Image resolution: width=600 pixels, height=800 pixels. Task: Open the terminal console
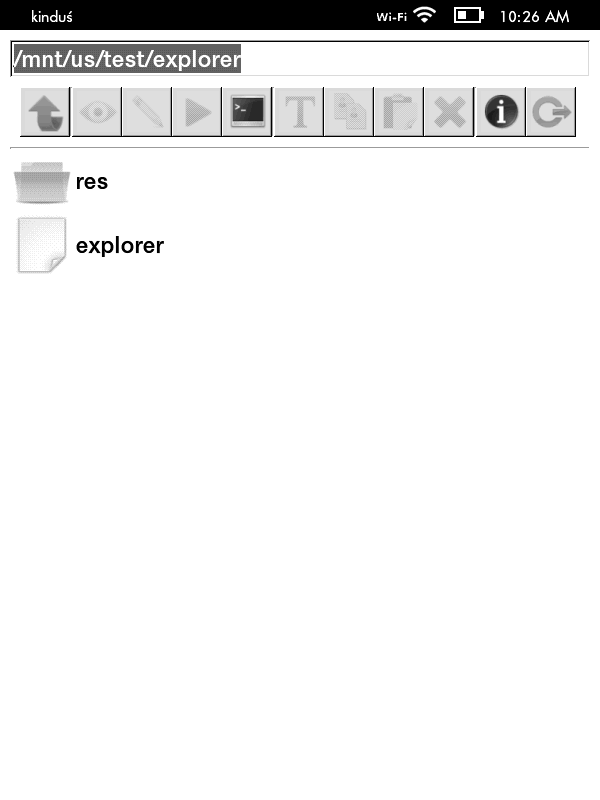(247, 112)
